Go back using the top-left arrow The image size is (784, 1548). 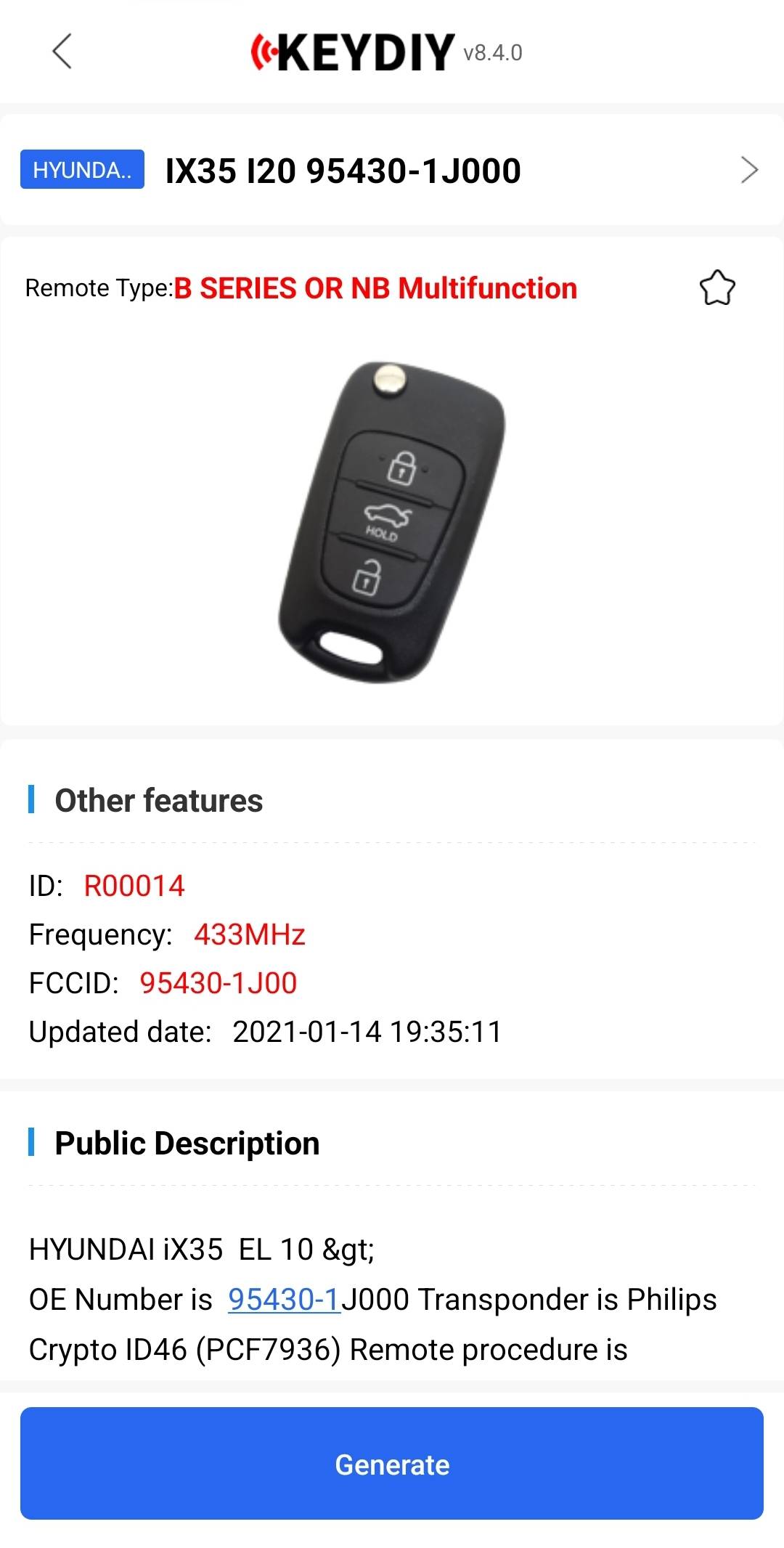point(62,52)
